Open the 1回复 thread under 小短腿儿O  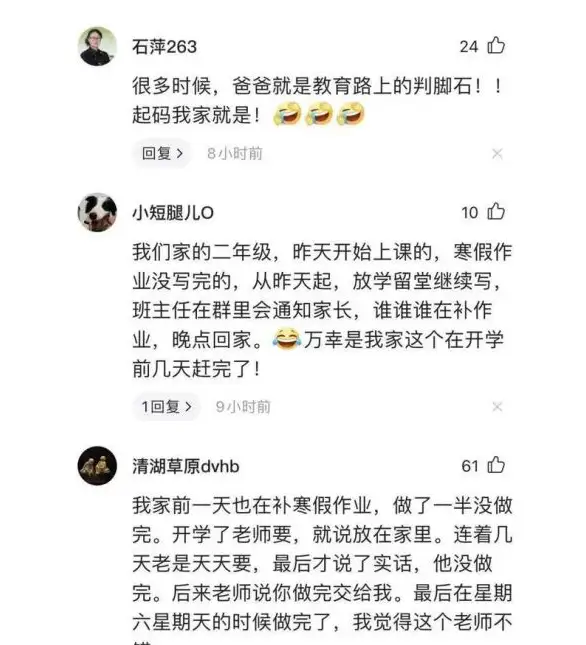tap(167, 407)
